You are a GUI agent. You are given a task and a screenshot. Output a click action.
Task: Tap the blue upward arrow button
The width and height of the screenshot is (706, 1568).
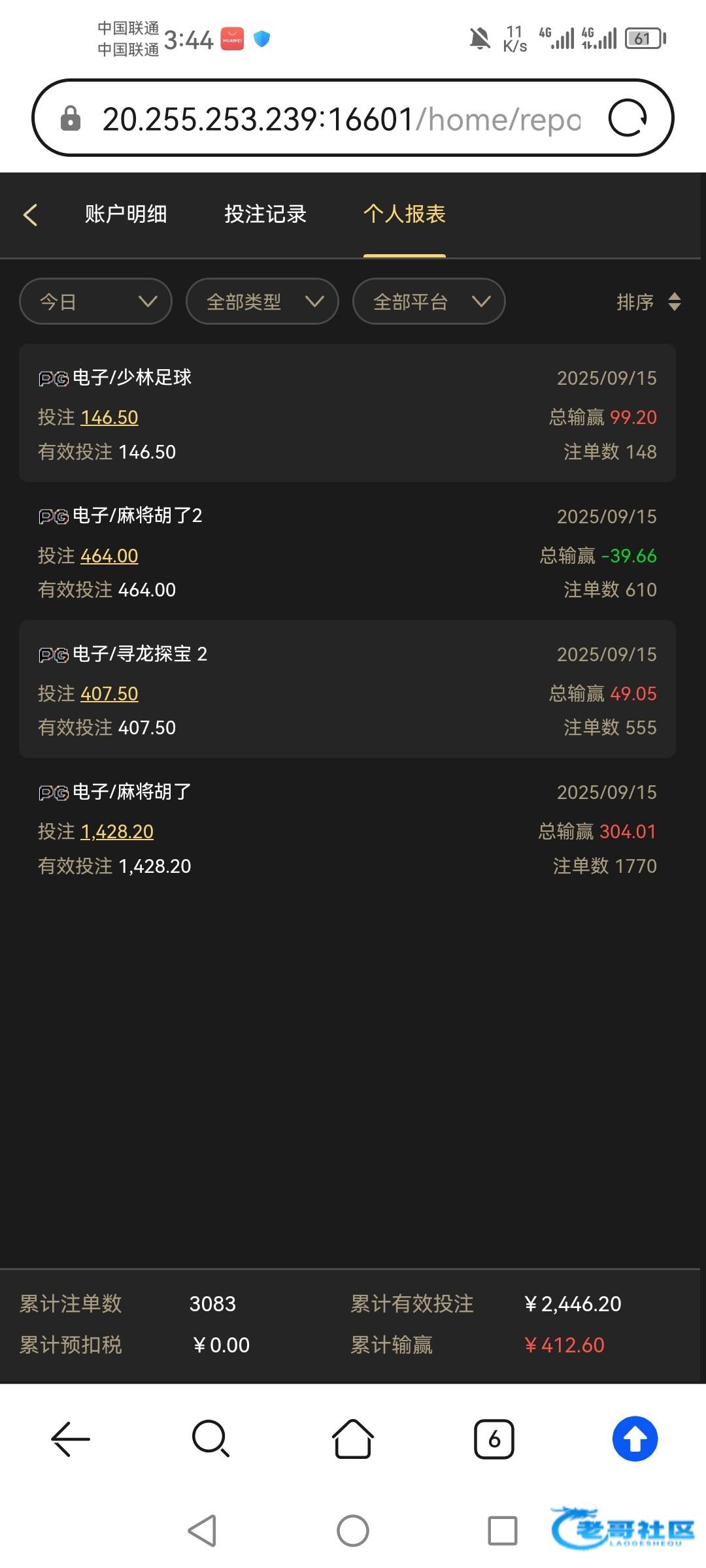click(x=635, y=1439)
